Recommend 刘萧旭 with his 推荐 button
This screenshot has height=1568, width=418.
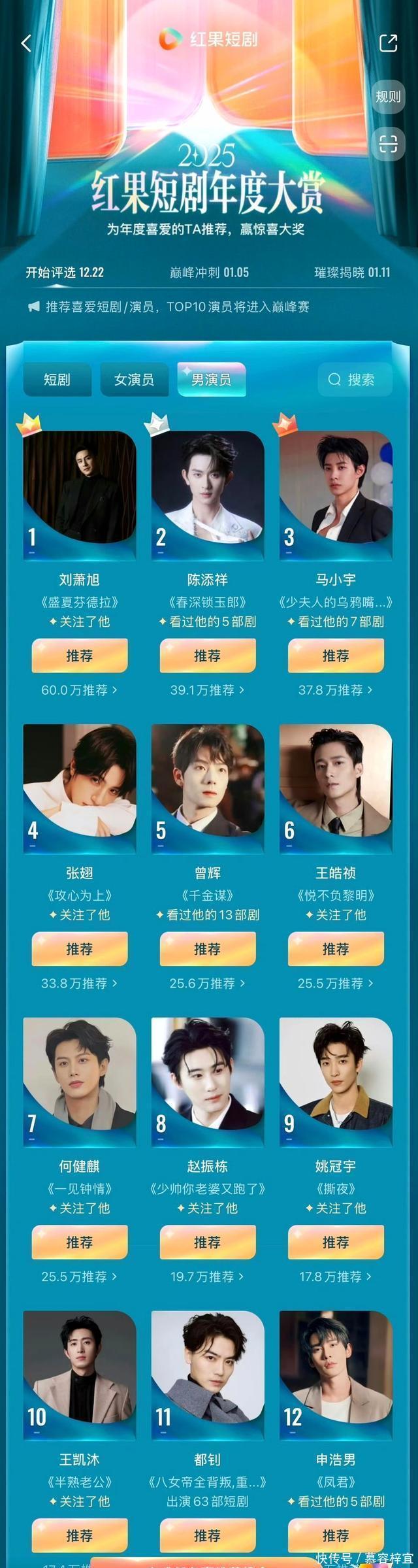(80, 656)
